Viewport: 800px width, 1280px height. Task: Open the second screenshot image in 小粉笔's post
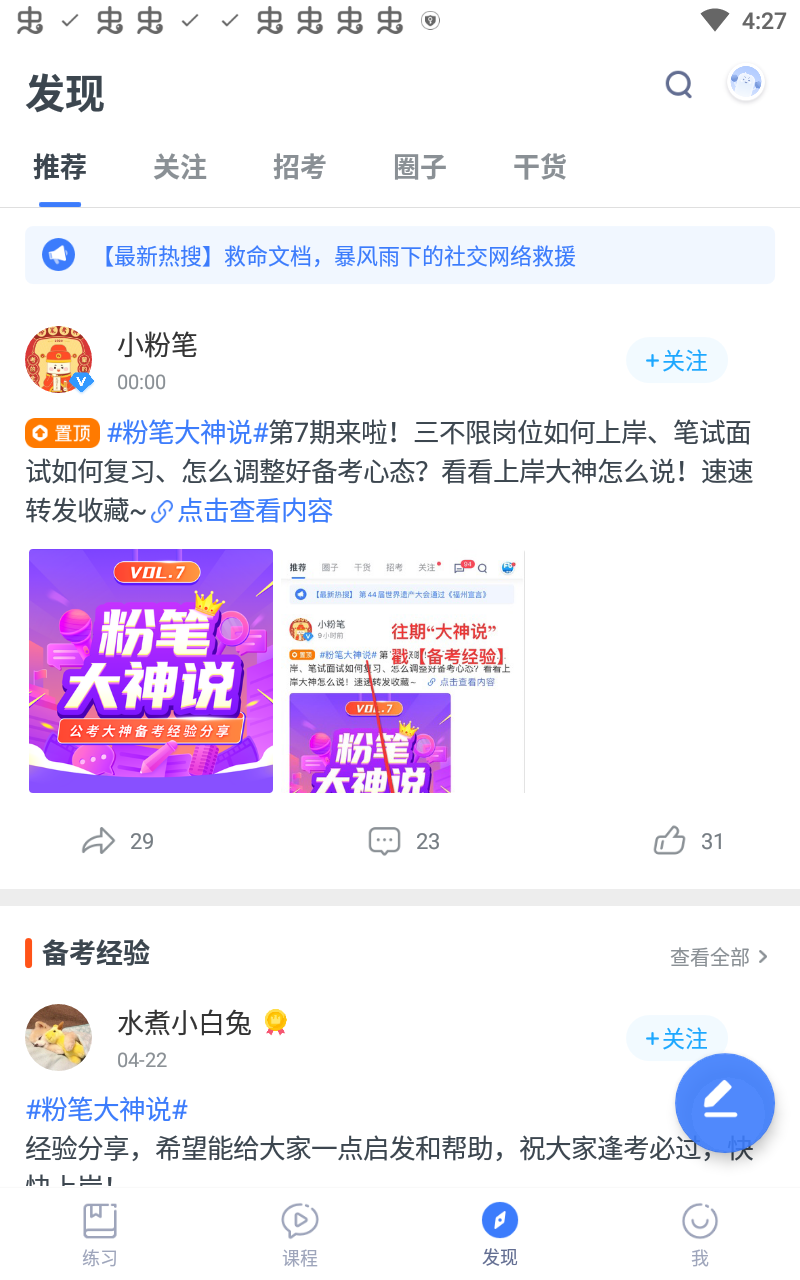(x=404, y=671)
